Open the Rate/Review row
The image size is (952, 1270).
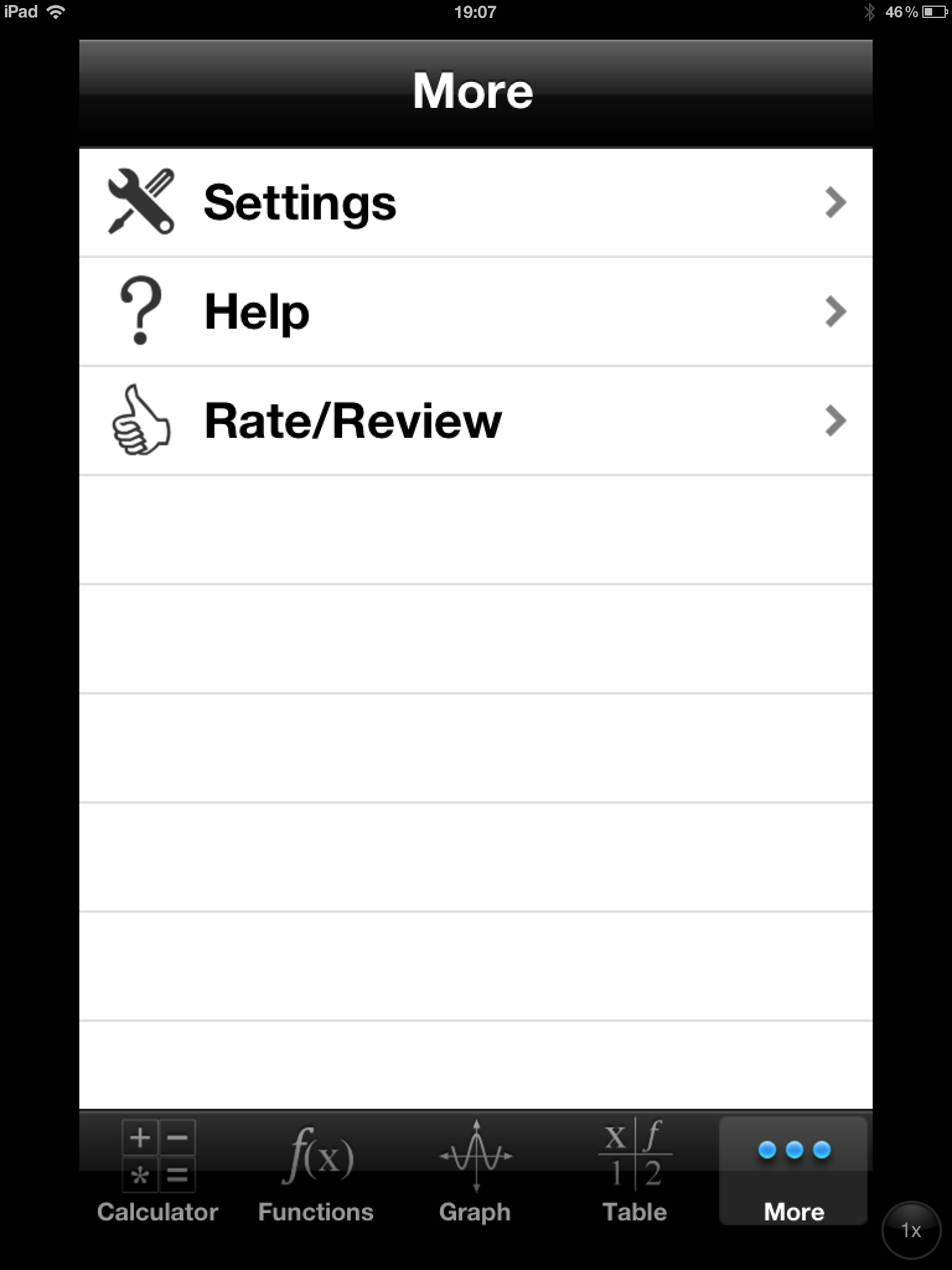(475, 420)
